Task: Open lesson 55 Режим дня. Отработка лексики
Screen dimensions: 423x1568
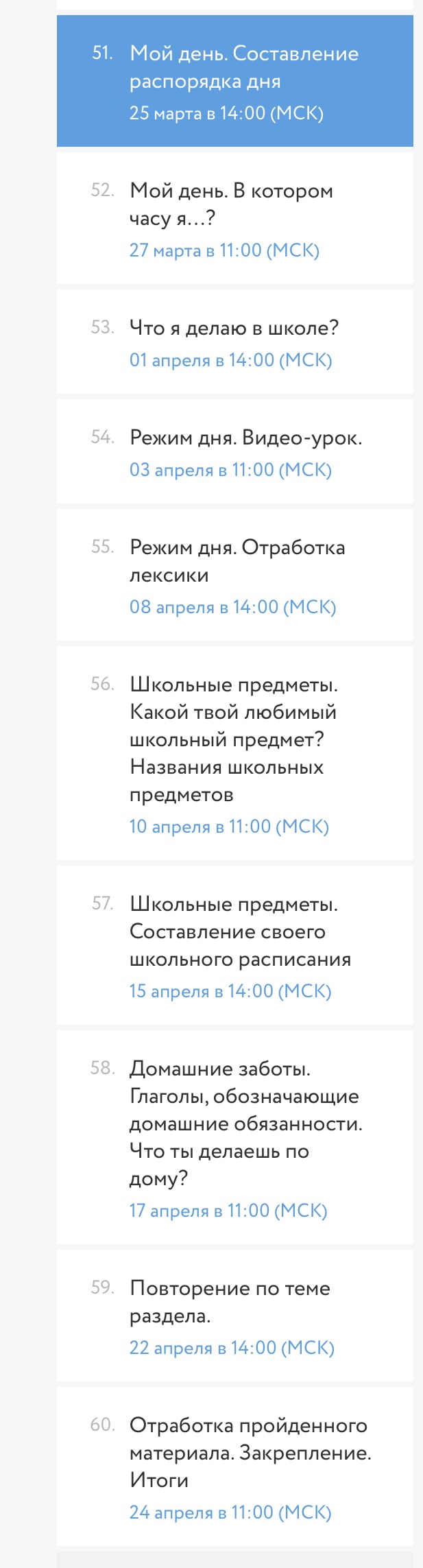Action: [x=234, y=575]
